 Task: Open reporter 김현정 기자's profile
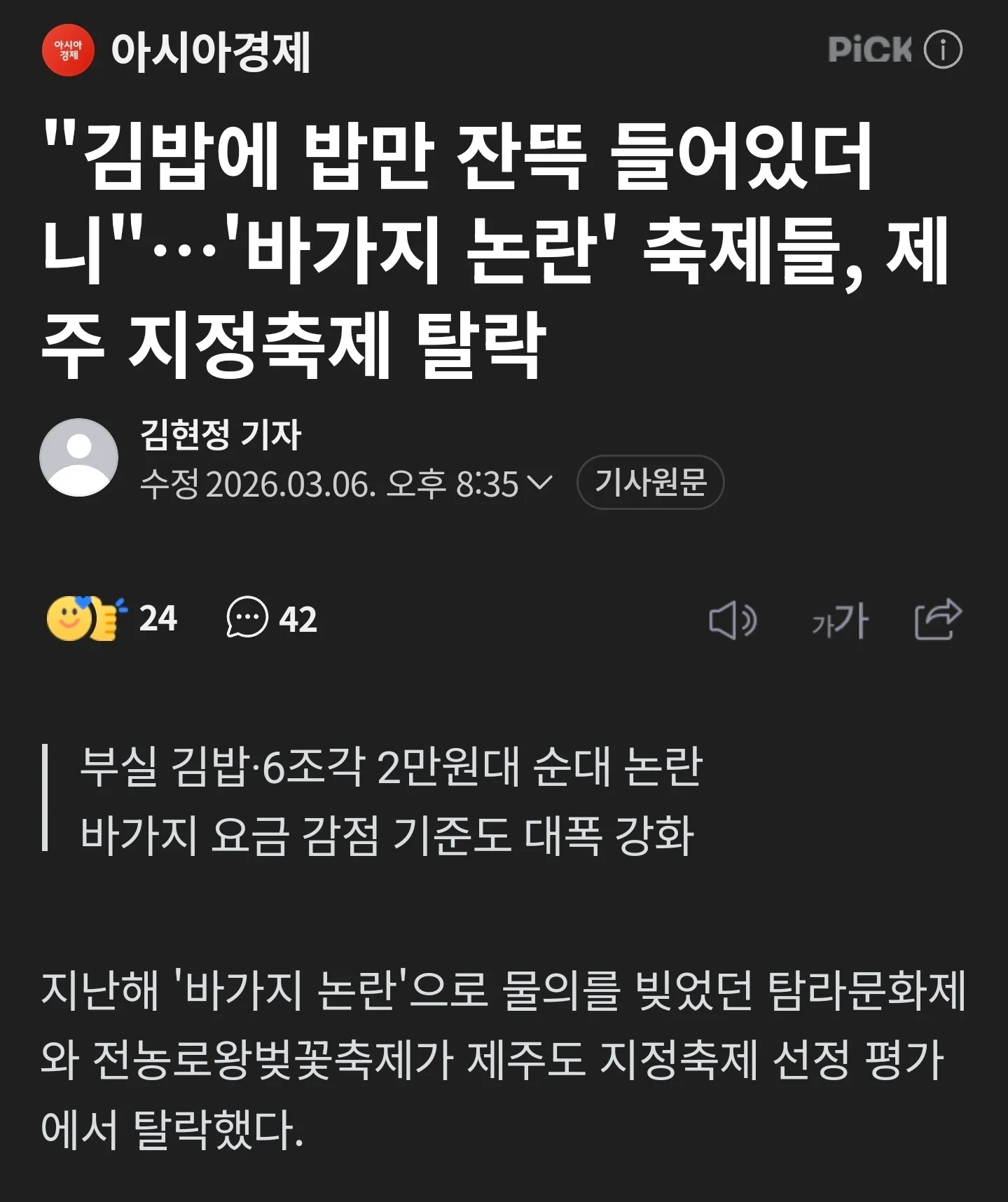pos(220,434)
